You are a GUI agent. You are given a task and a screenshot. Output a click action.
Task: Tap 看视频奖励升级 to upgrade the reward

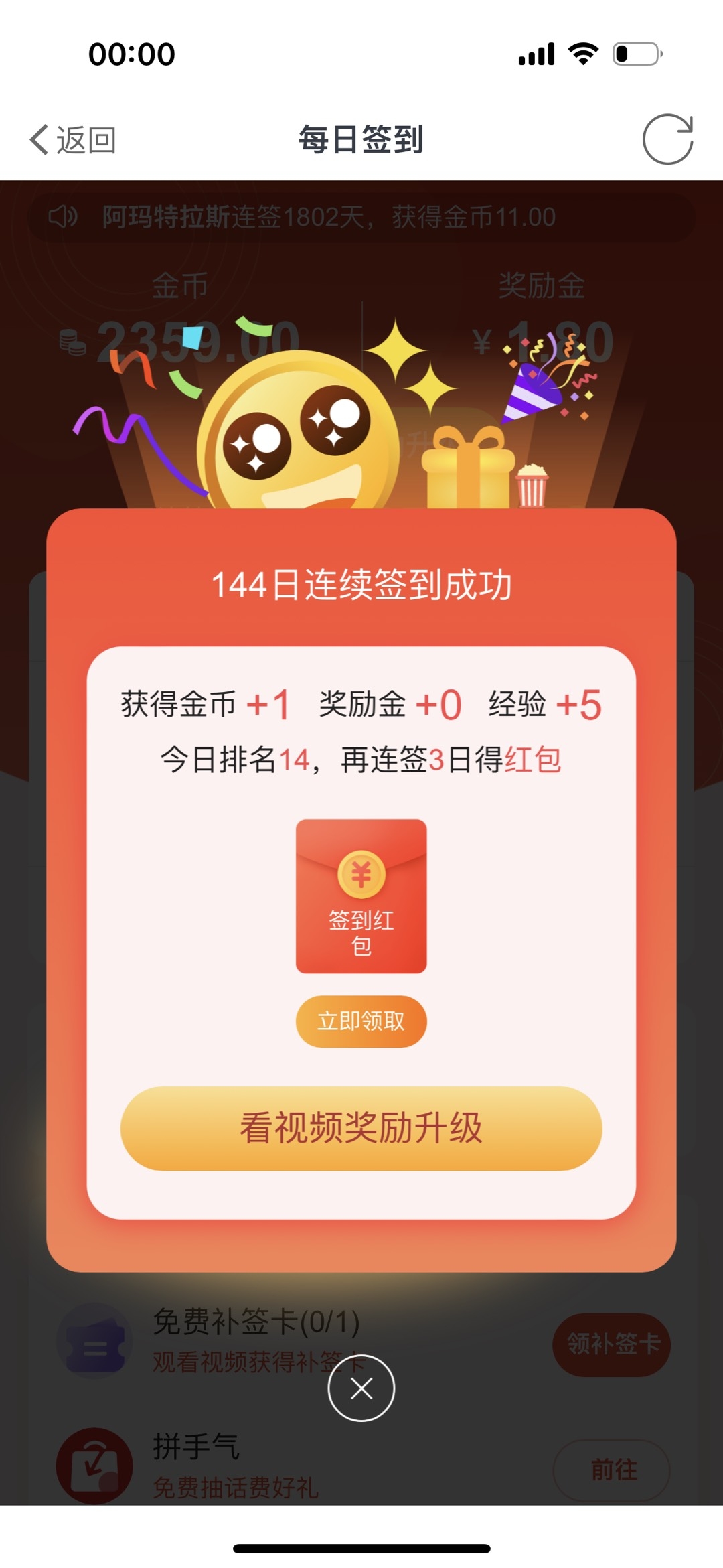pyautogui.click(x=361, y=1128)
